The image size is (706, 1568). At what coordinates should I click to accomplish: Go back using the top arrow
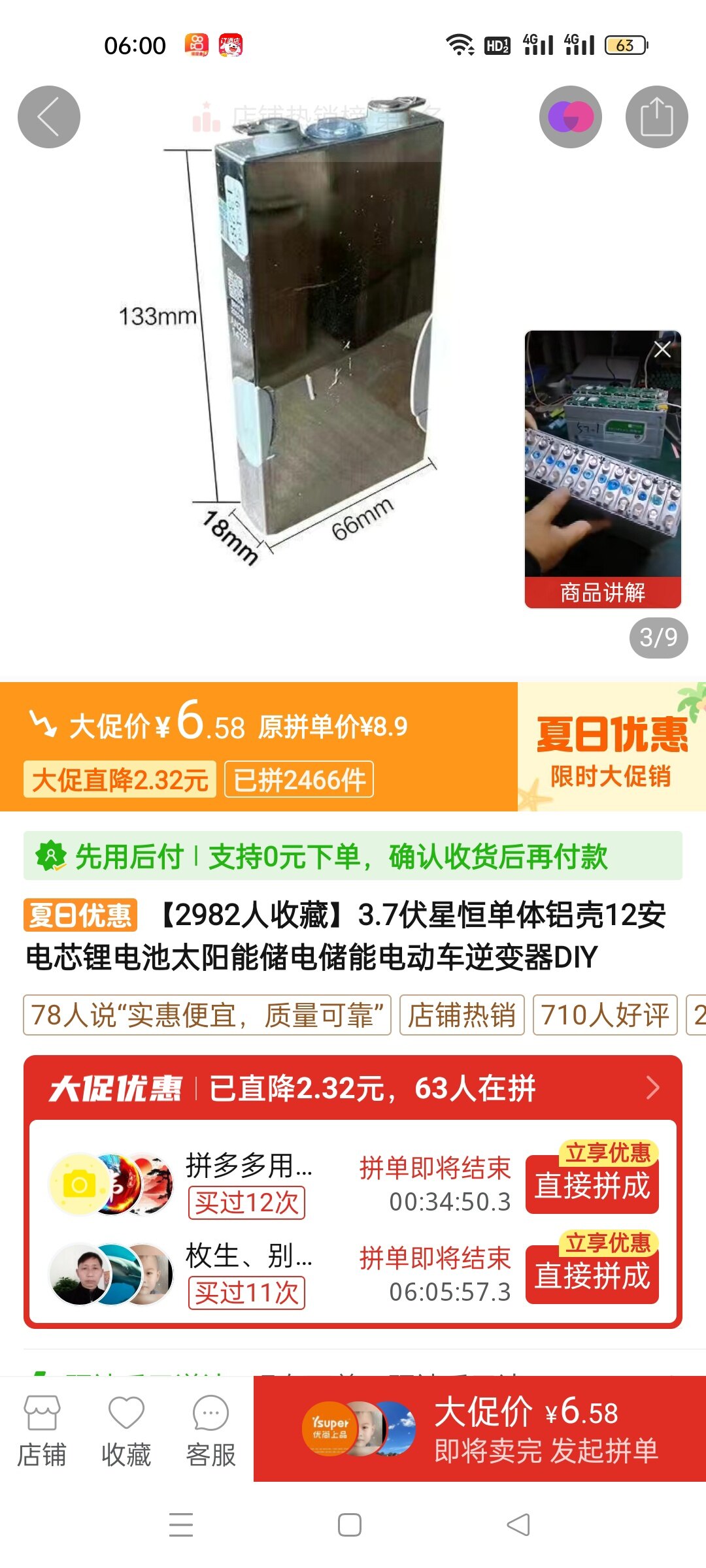click(x=49, y=117)
